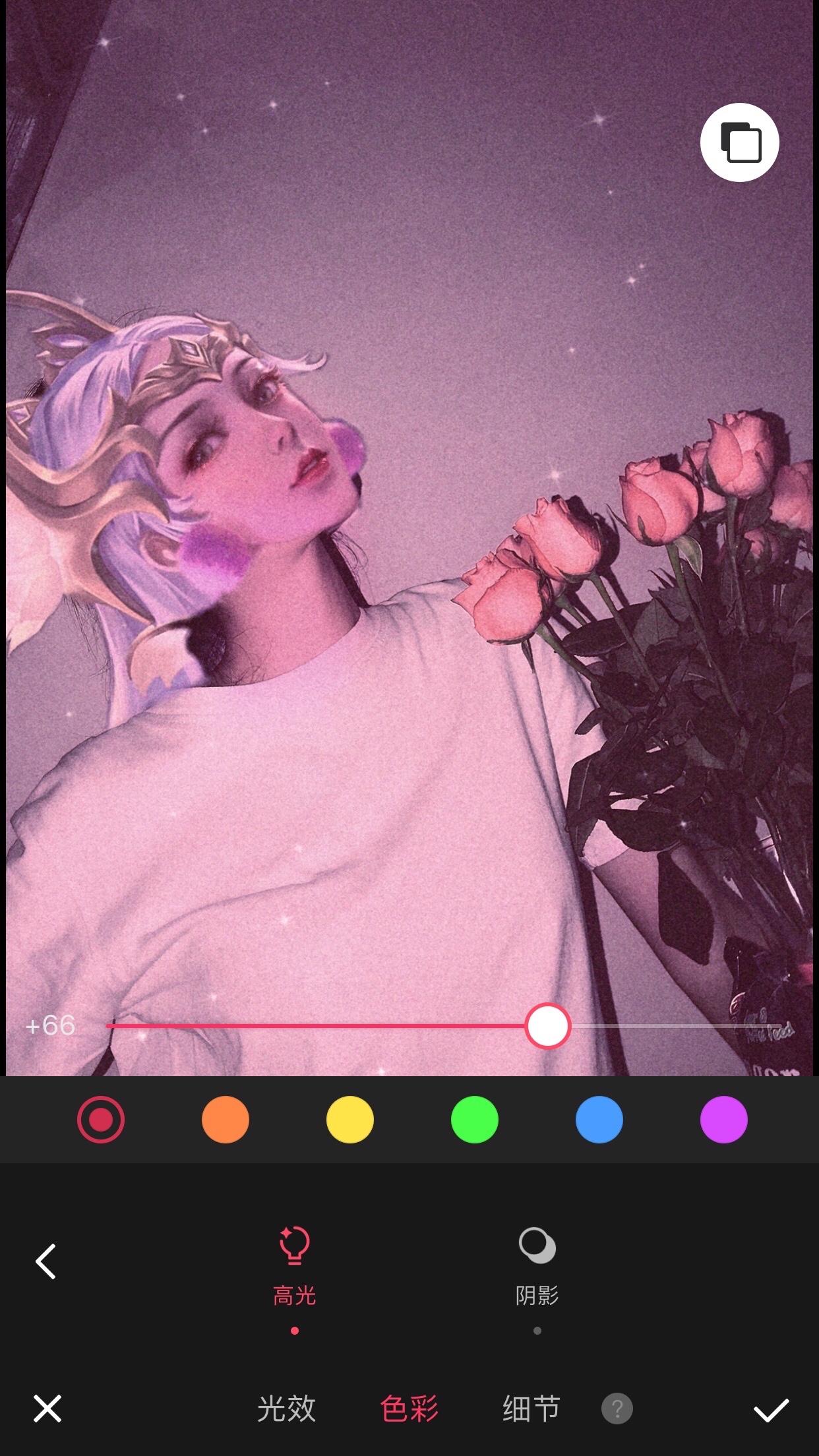Open the 光效 tab
The image size is (819, 1456).
click(286, 1409)
